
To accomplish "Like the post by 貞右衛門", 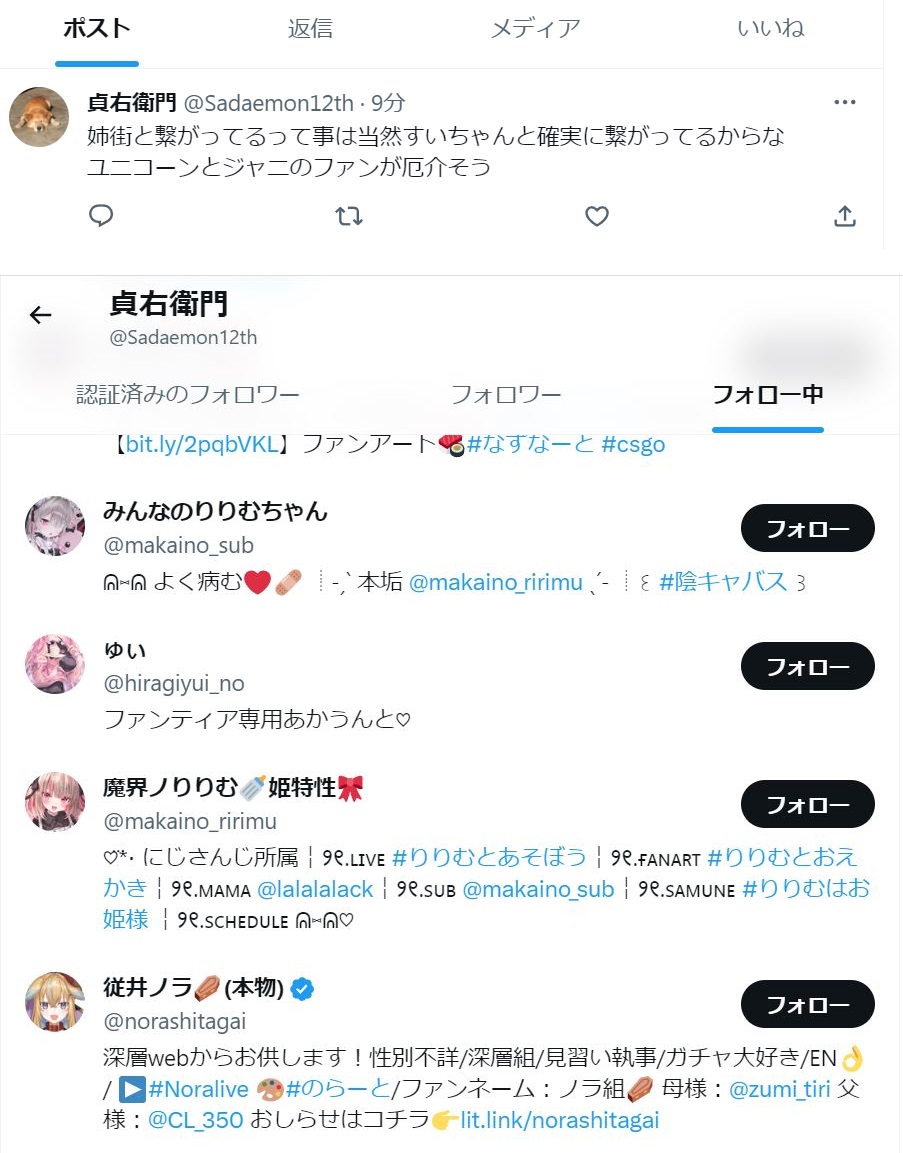I will click(597, 216).
